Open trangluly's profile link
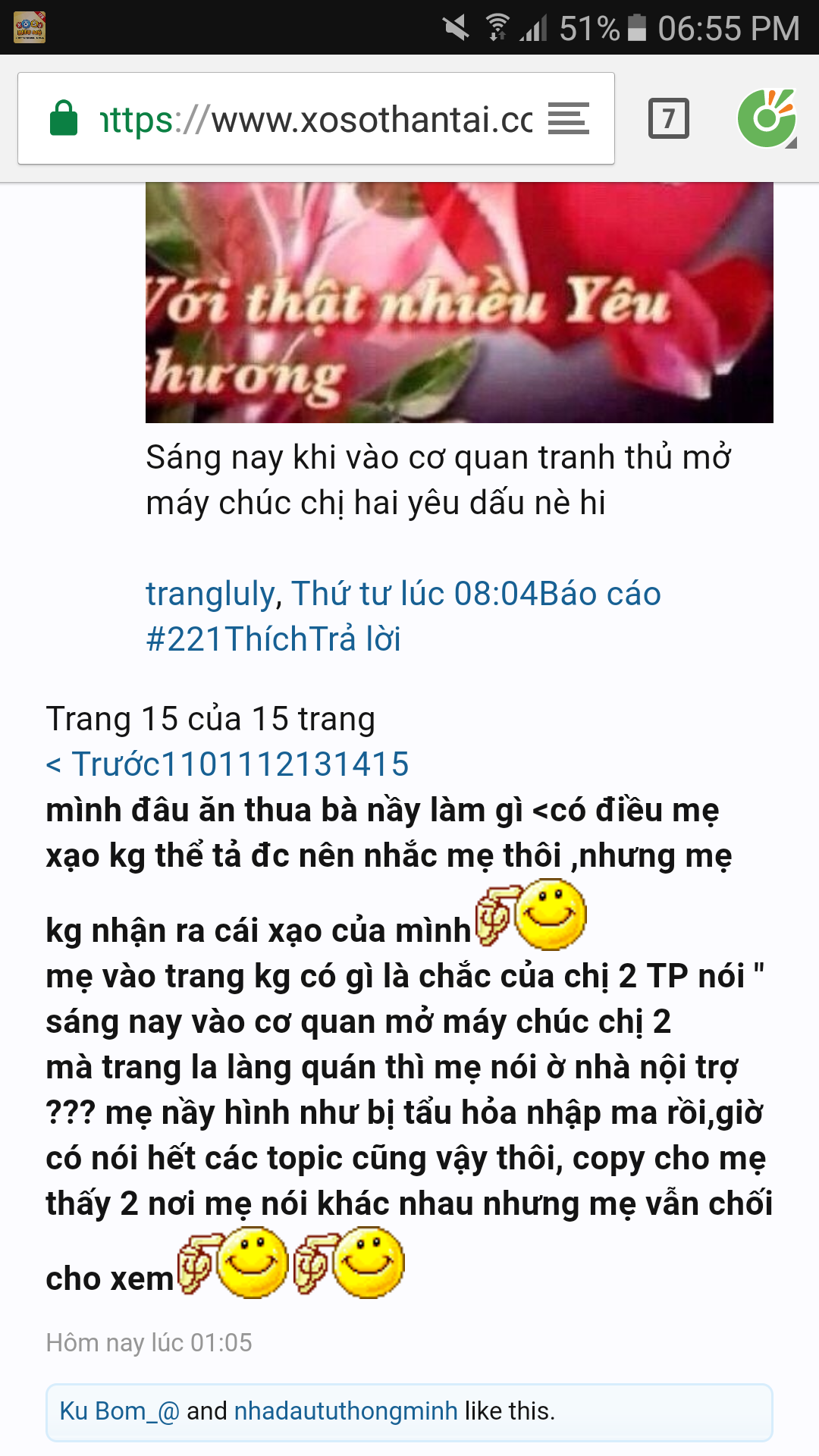Viewport: 819px width, 1456px height. pos(209,594)
